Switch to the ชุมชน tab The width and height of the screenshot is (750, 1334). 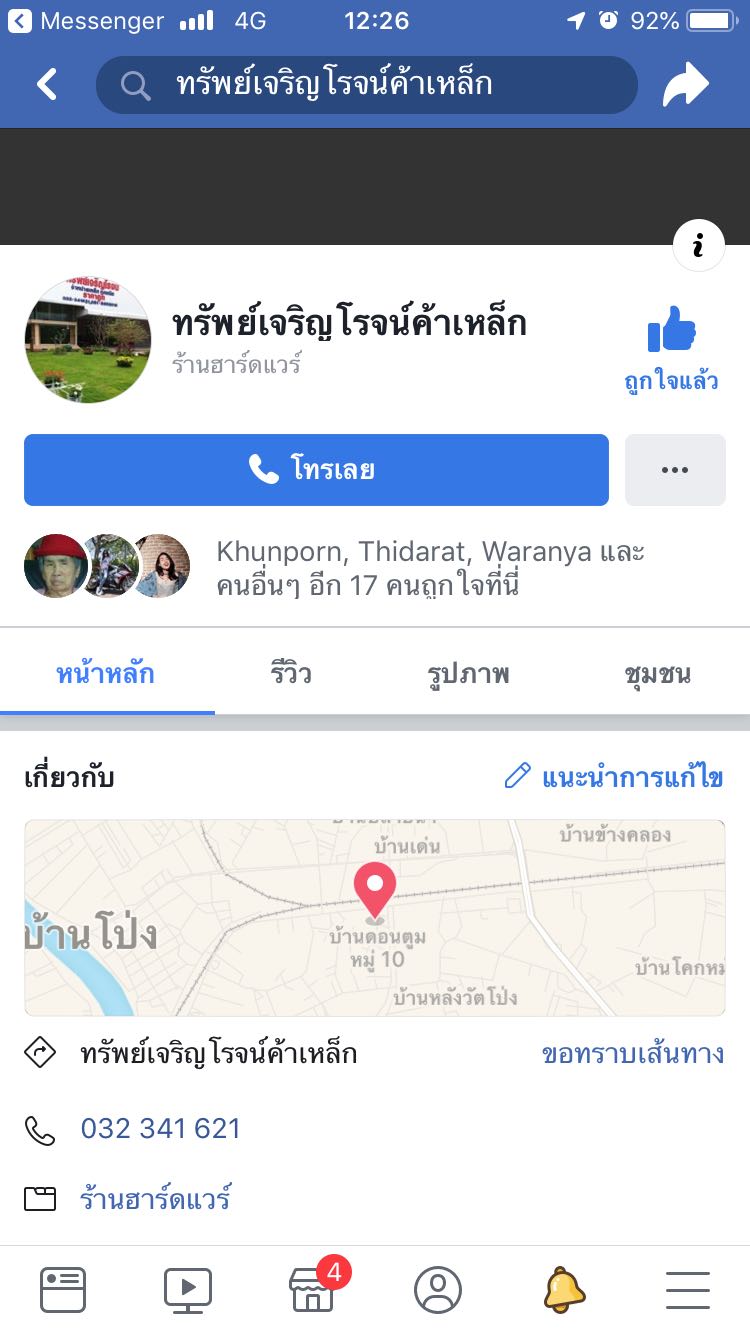click(x=656, y=673)
